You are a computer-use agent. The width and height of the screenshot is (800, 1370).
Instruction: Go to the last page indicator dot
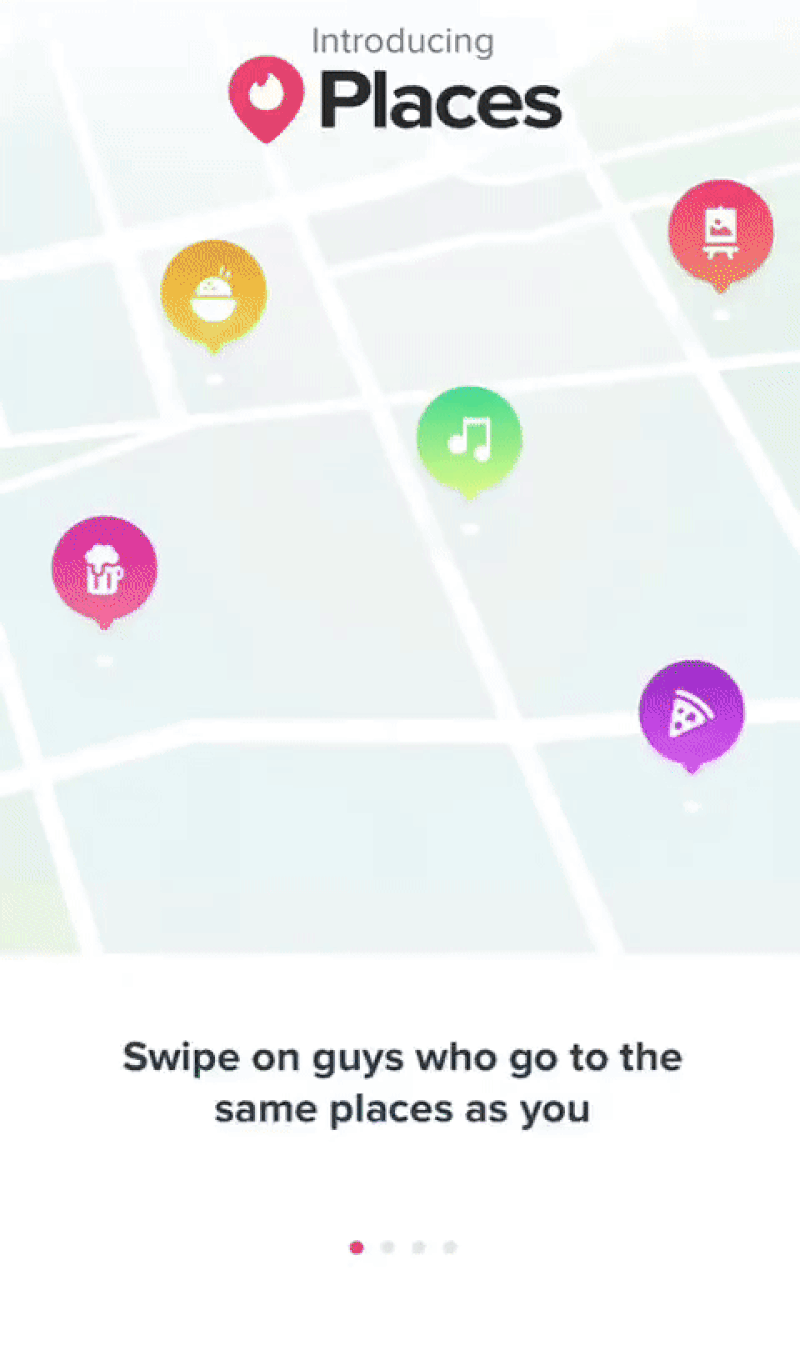coord(450,1247)
